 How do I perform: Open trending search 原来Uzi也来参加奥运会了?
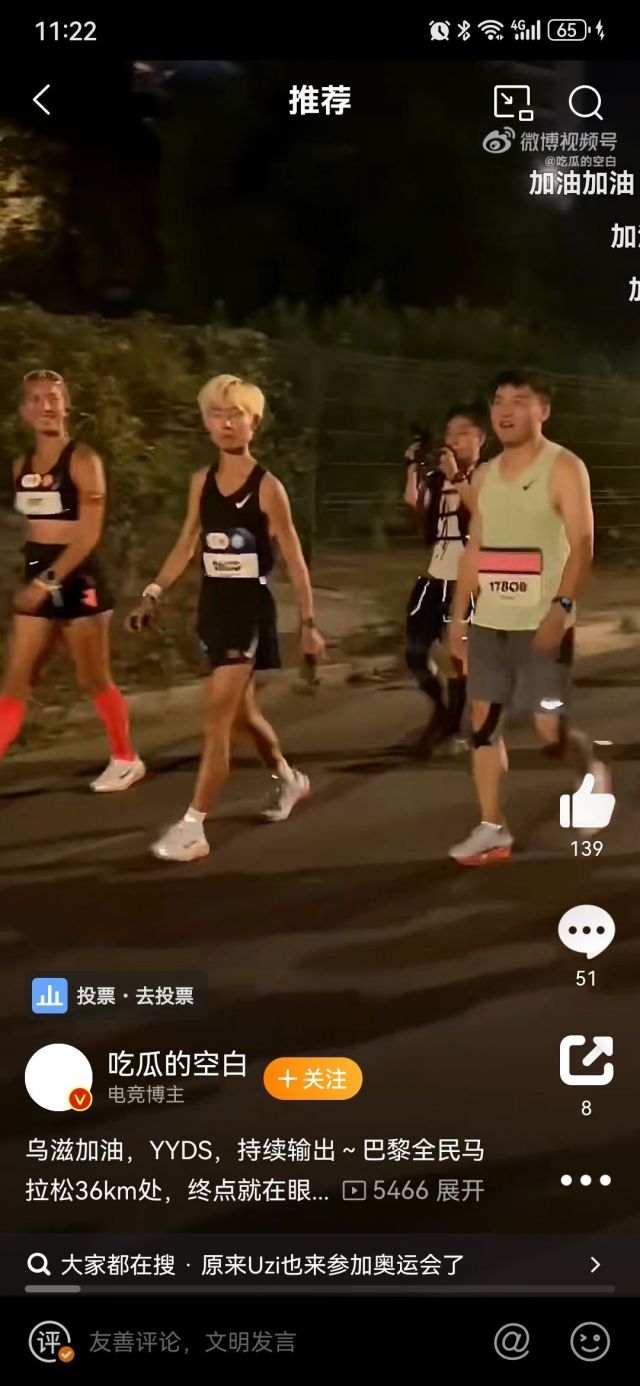tap(320, 1264)
